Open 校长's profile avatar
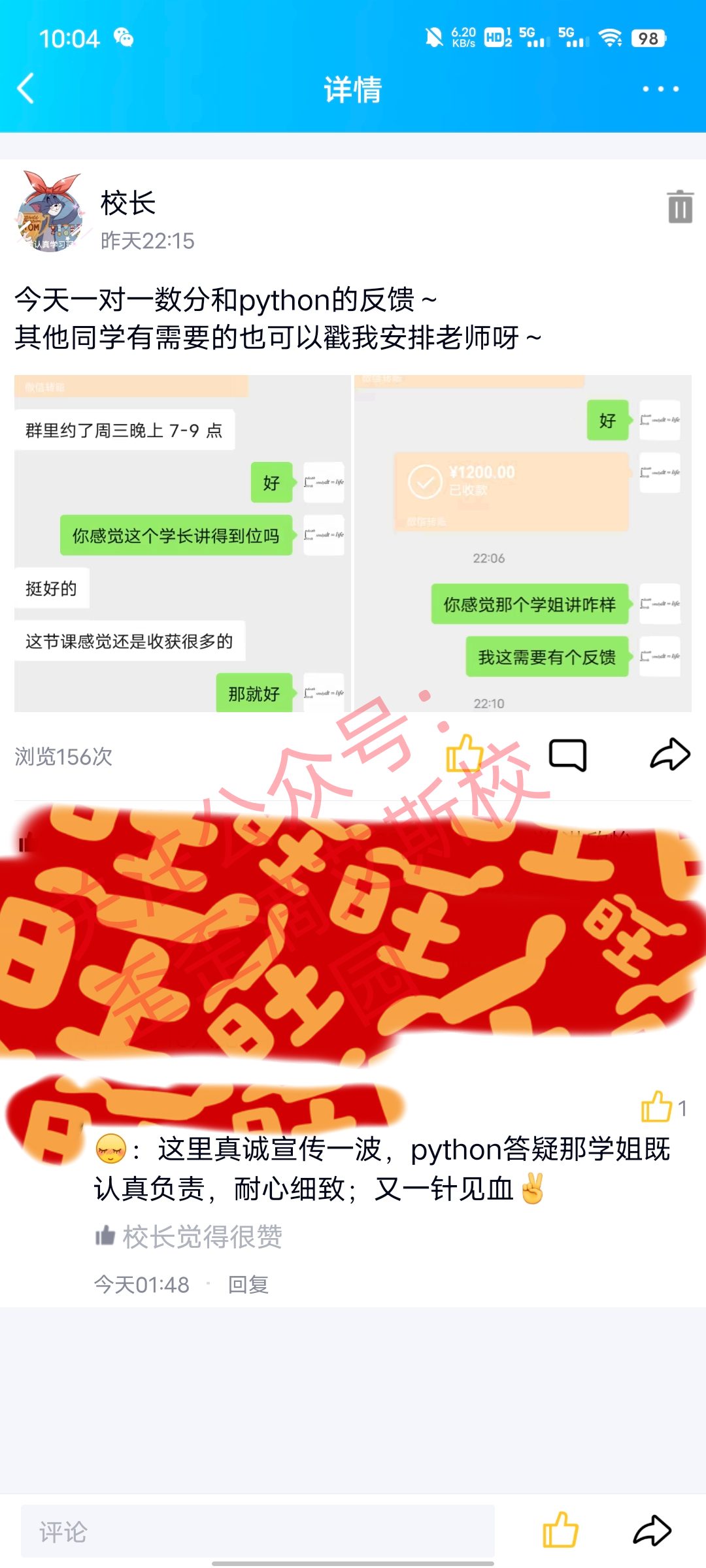The height and width of the screenshot is (1568, 706). point(51,211)
